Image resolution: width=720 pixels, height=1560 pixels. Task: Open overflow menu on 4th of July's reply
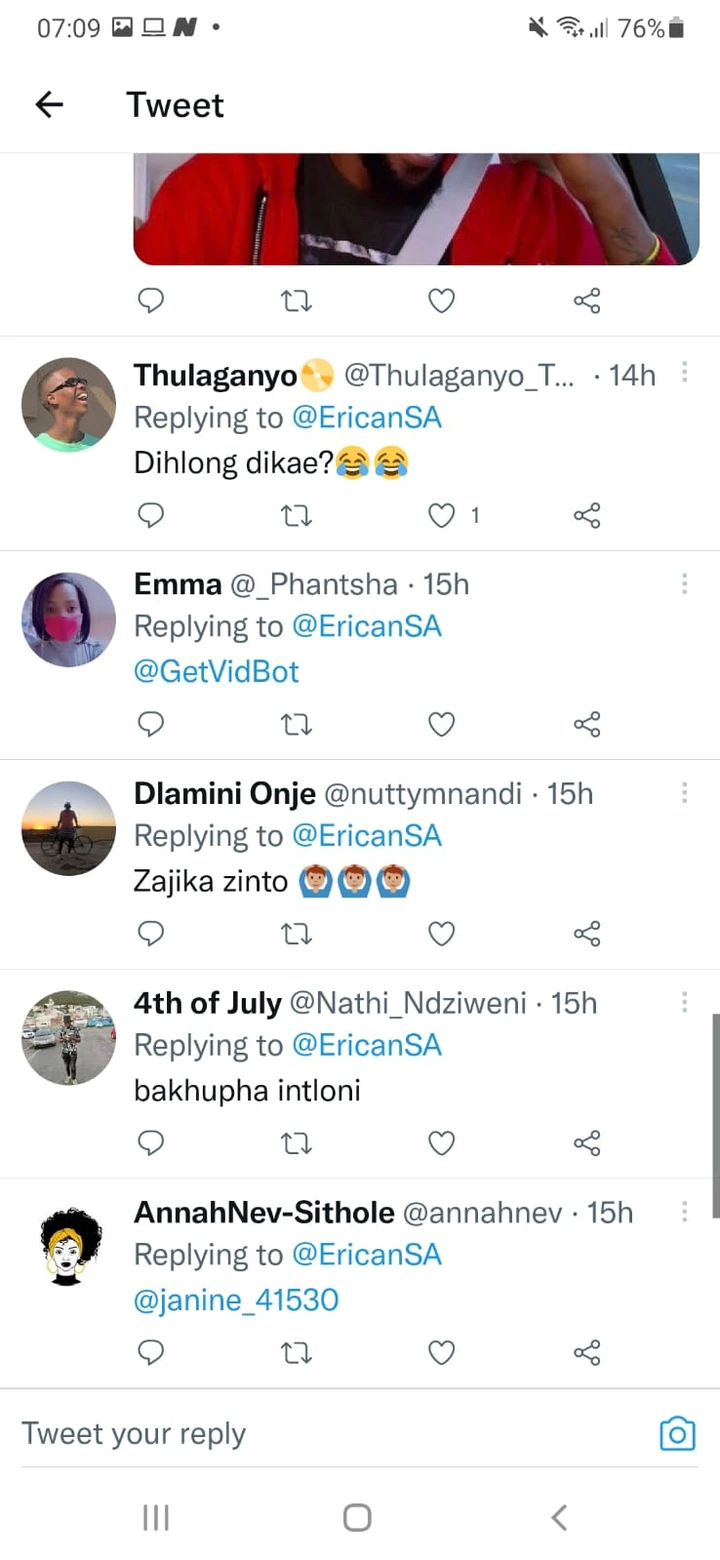[x=685, y=1002]
